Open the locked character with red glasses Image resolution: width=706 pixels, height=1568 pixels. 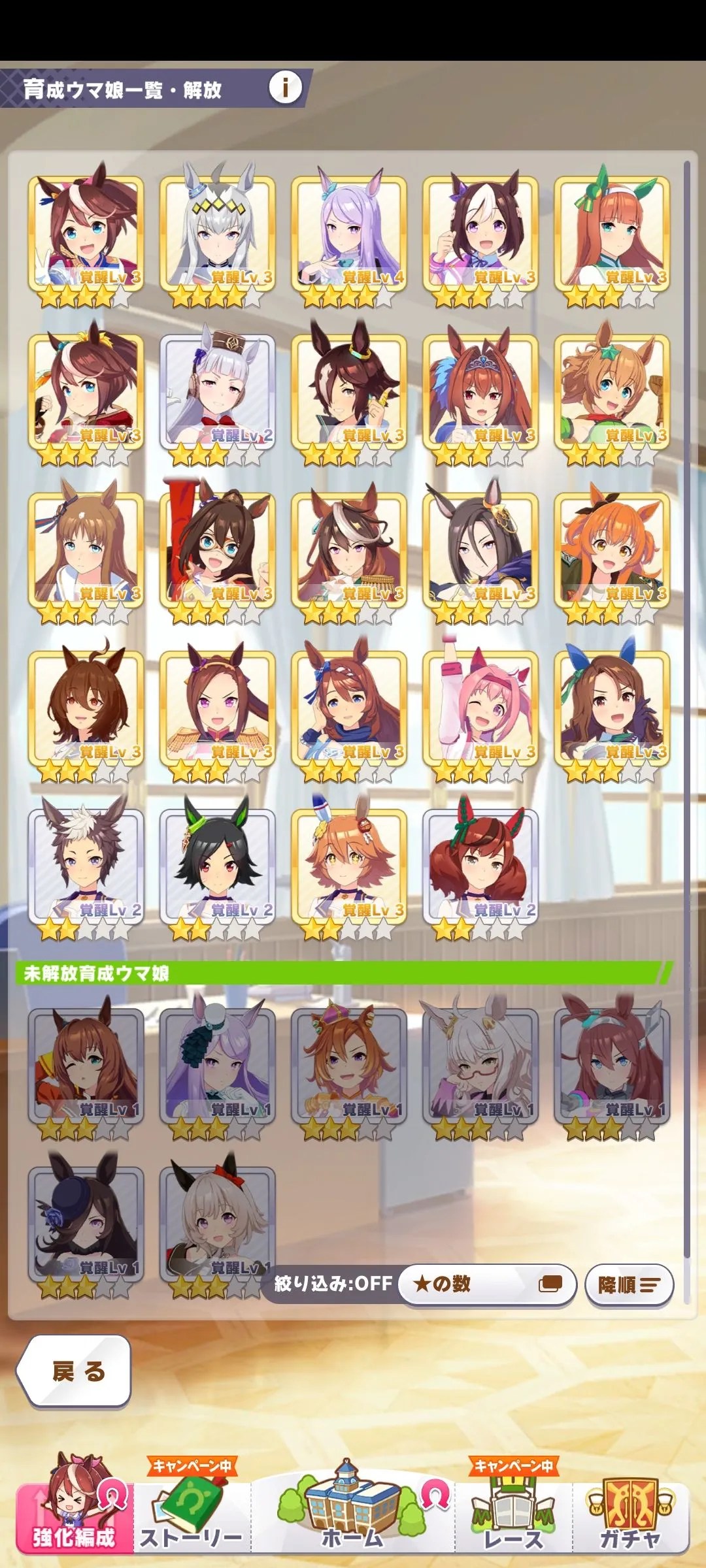(480, 1066)
